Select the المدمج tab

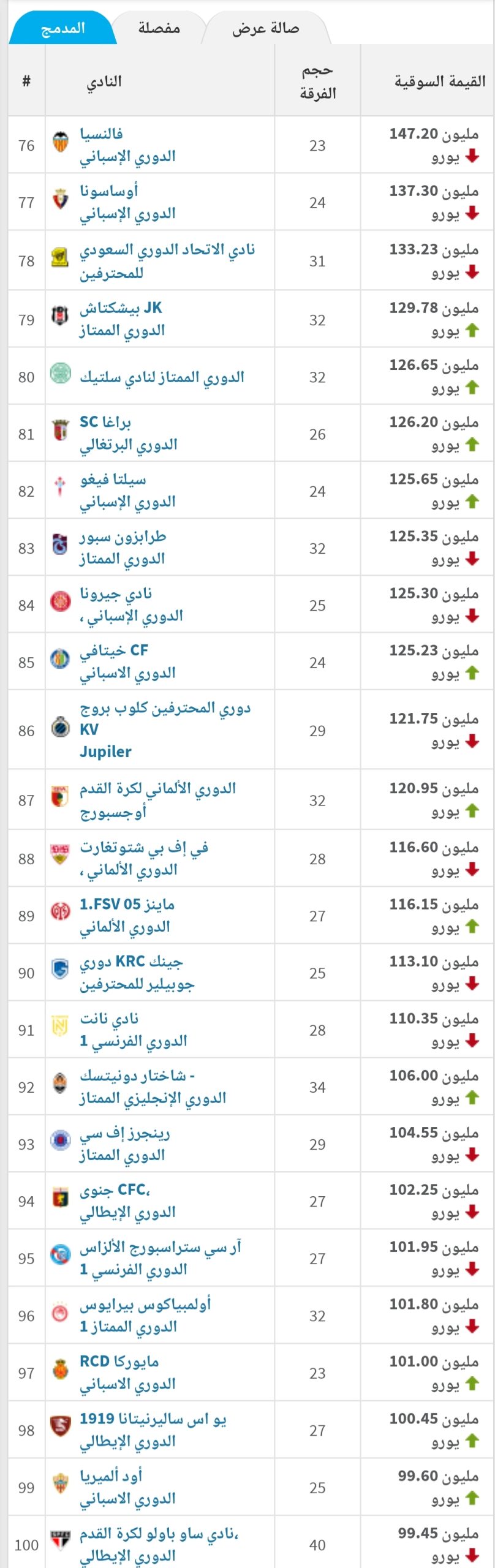coord(62,28)
